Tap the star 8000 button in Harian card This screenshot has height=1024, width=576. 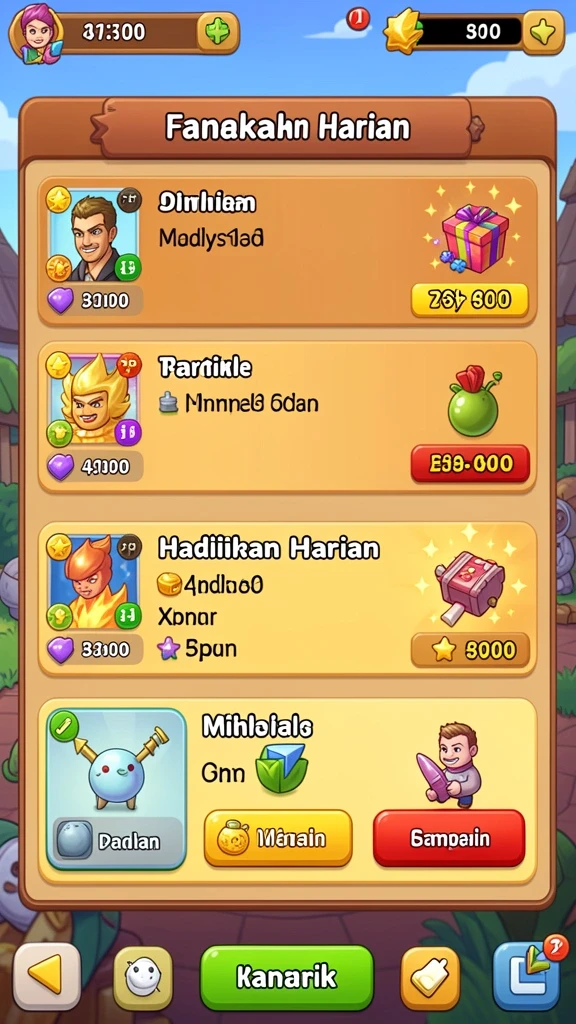pyautogui.click(x=470, y=650)
